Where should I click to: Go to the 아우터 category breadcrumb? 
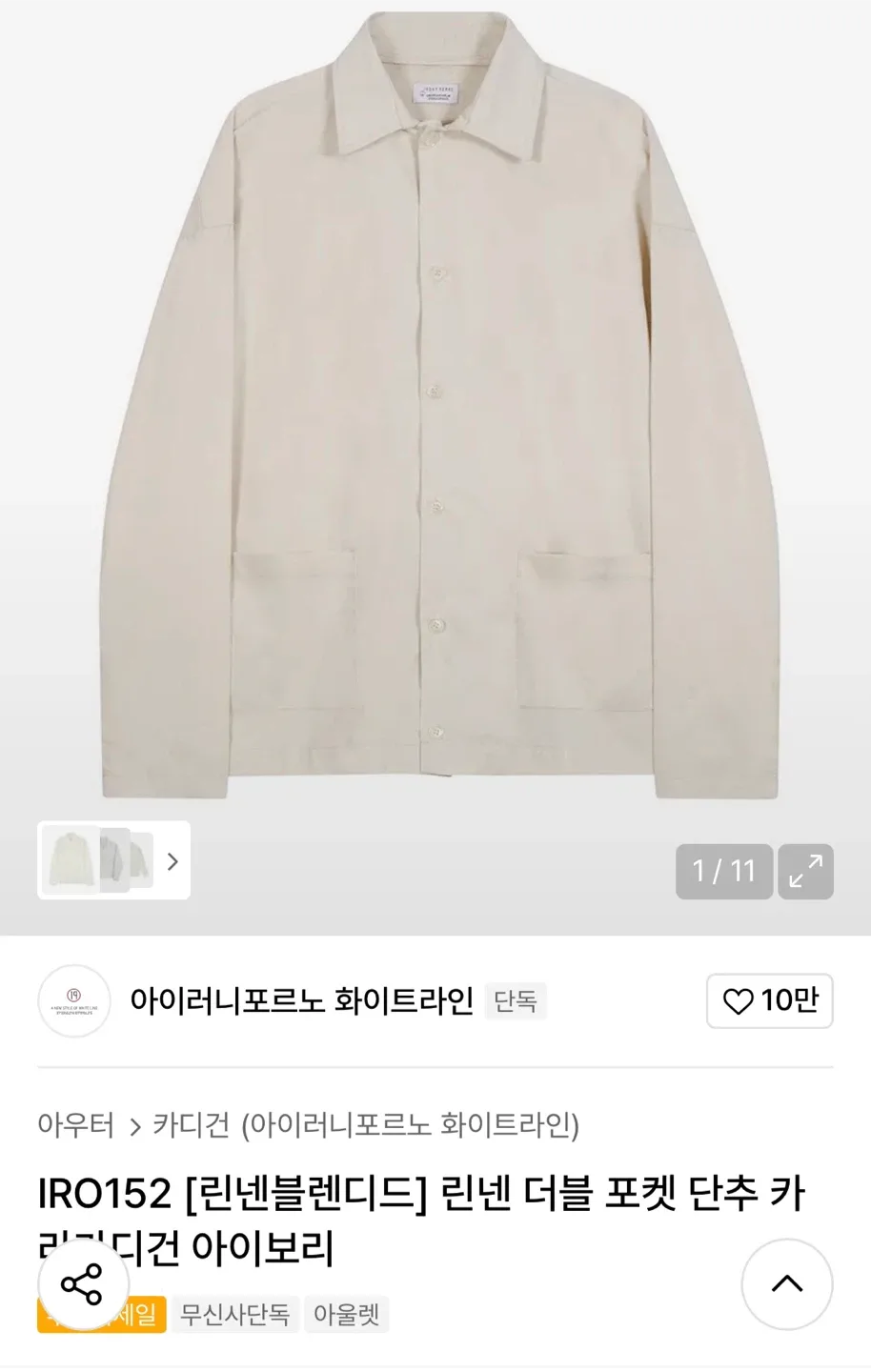(76, 1125)
